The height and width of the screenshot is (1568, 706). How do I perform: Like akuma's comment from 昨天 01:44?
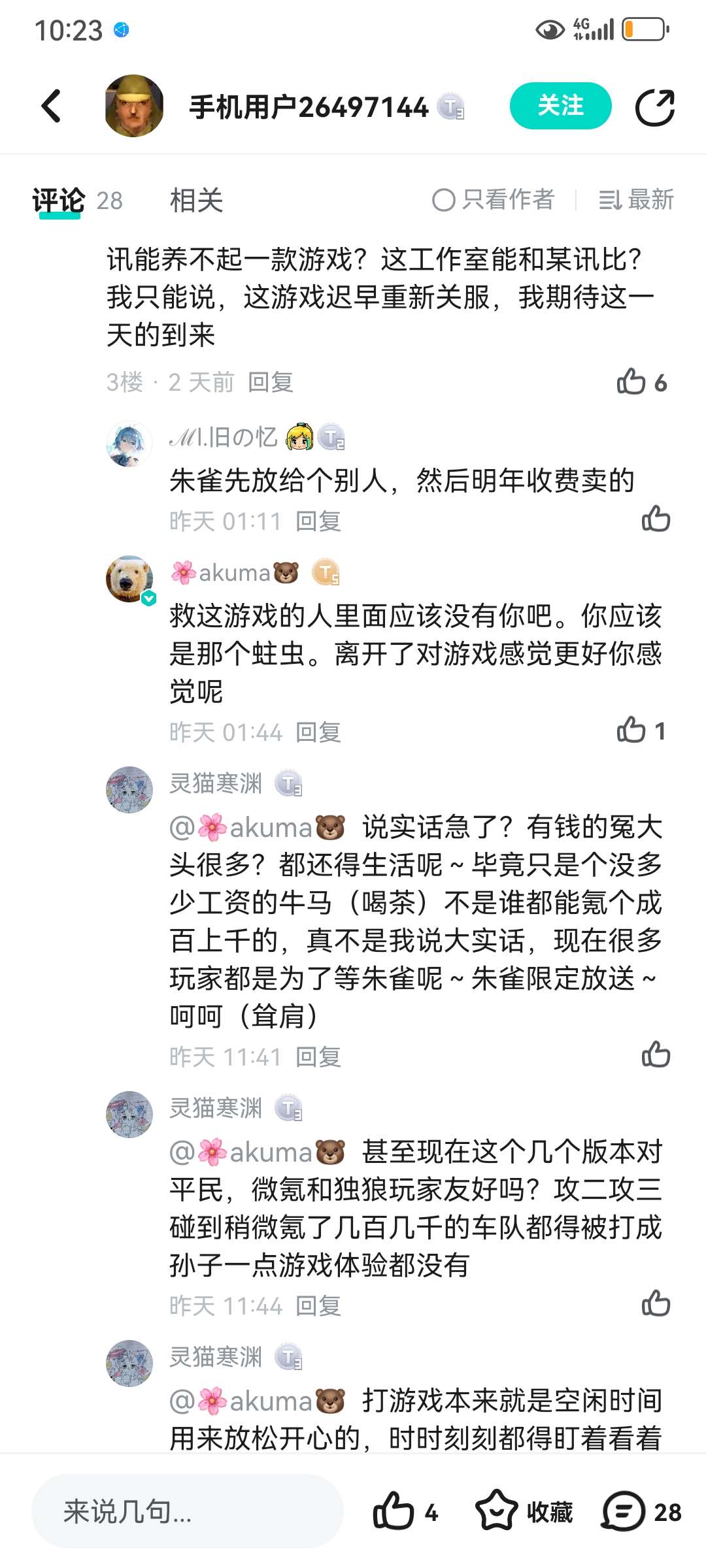pos(631,730)
